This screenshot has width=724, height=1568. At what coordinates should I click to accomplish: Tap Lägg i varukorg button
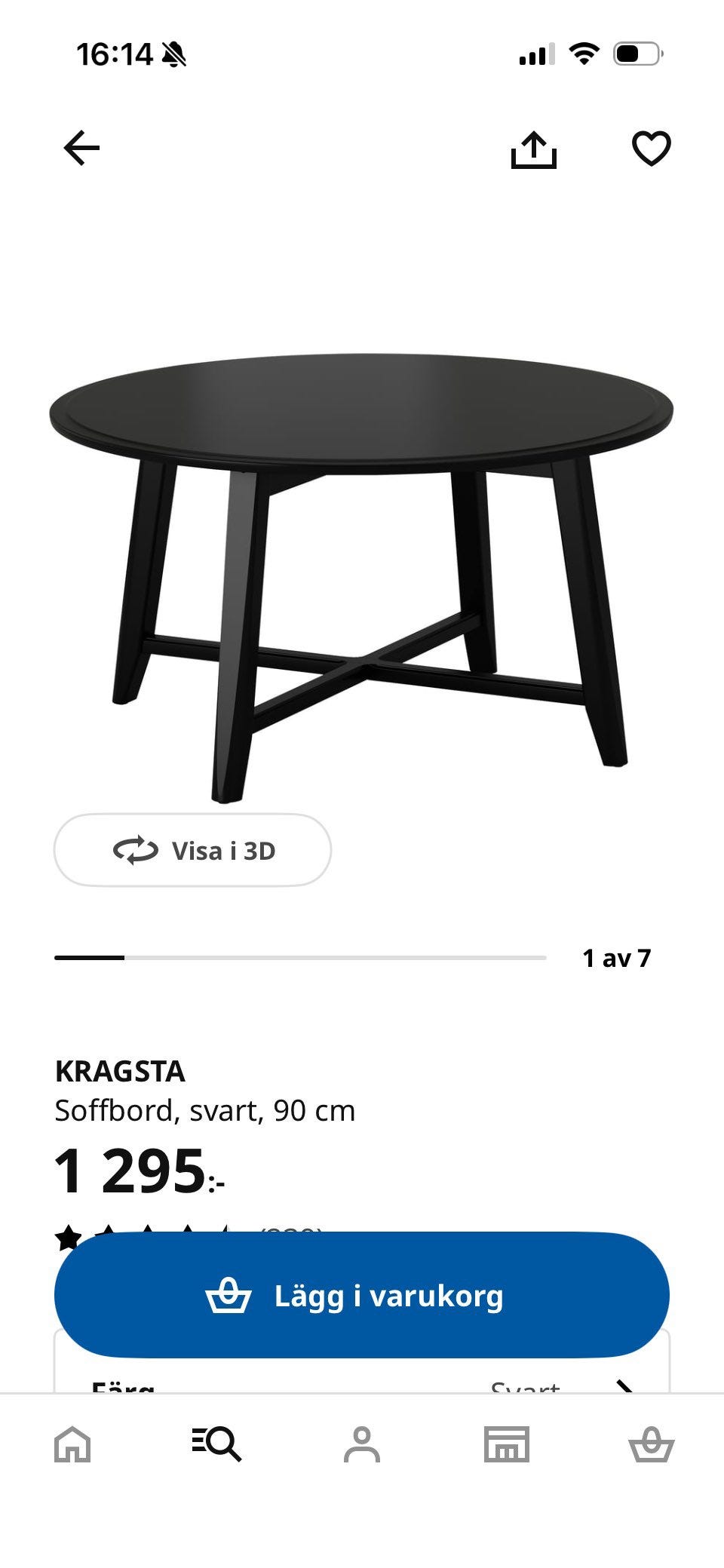362,1296
